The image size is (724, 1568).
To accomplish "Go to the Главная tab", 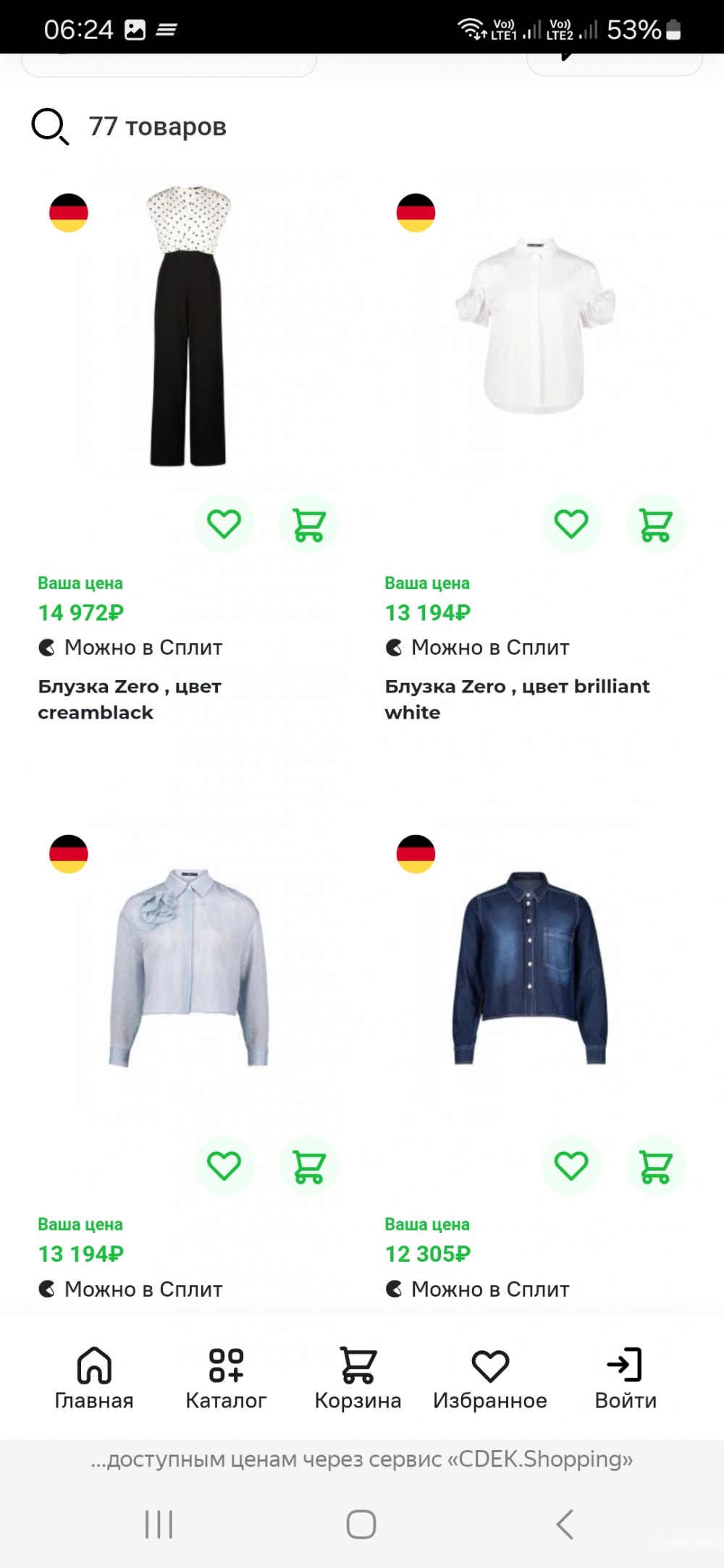I will (x=94, y=1379).
